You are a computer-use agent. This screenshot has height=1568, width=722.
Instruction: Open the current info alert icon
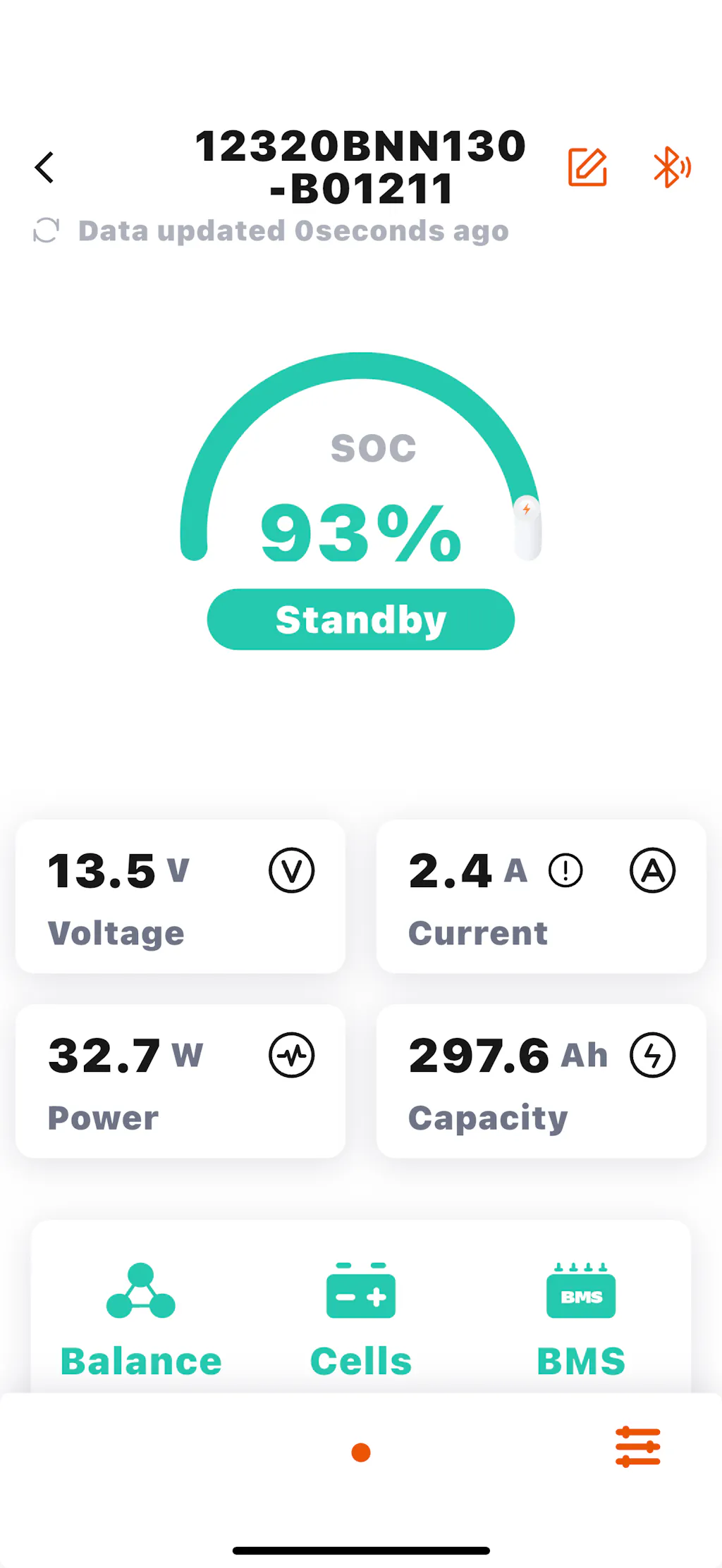tap(565, 870)
